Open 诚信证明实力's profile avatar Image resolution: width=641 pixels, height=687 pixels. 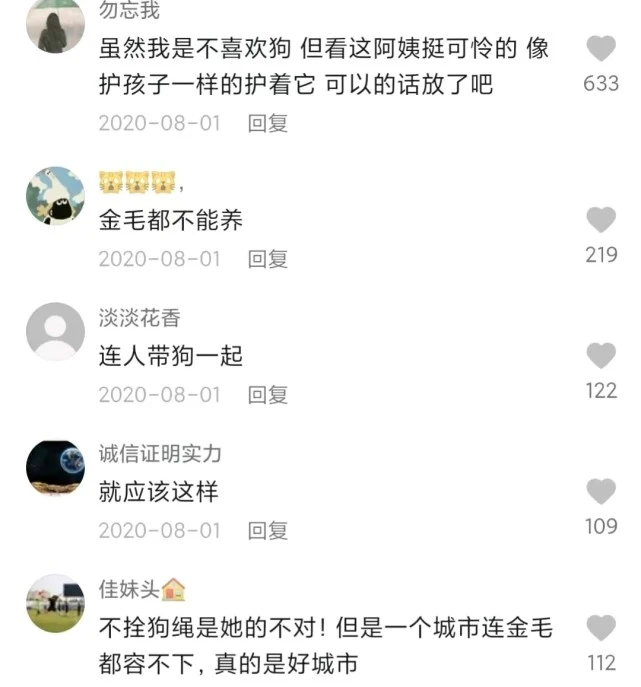click(54, 467)
